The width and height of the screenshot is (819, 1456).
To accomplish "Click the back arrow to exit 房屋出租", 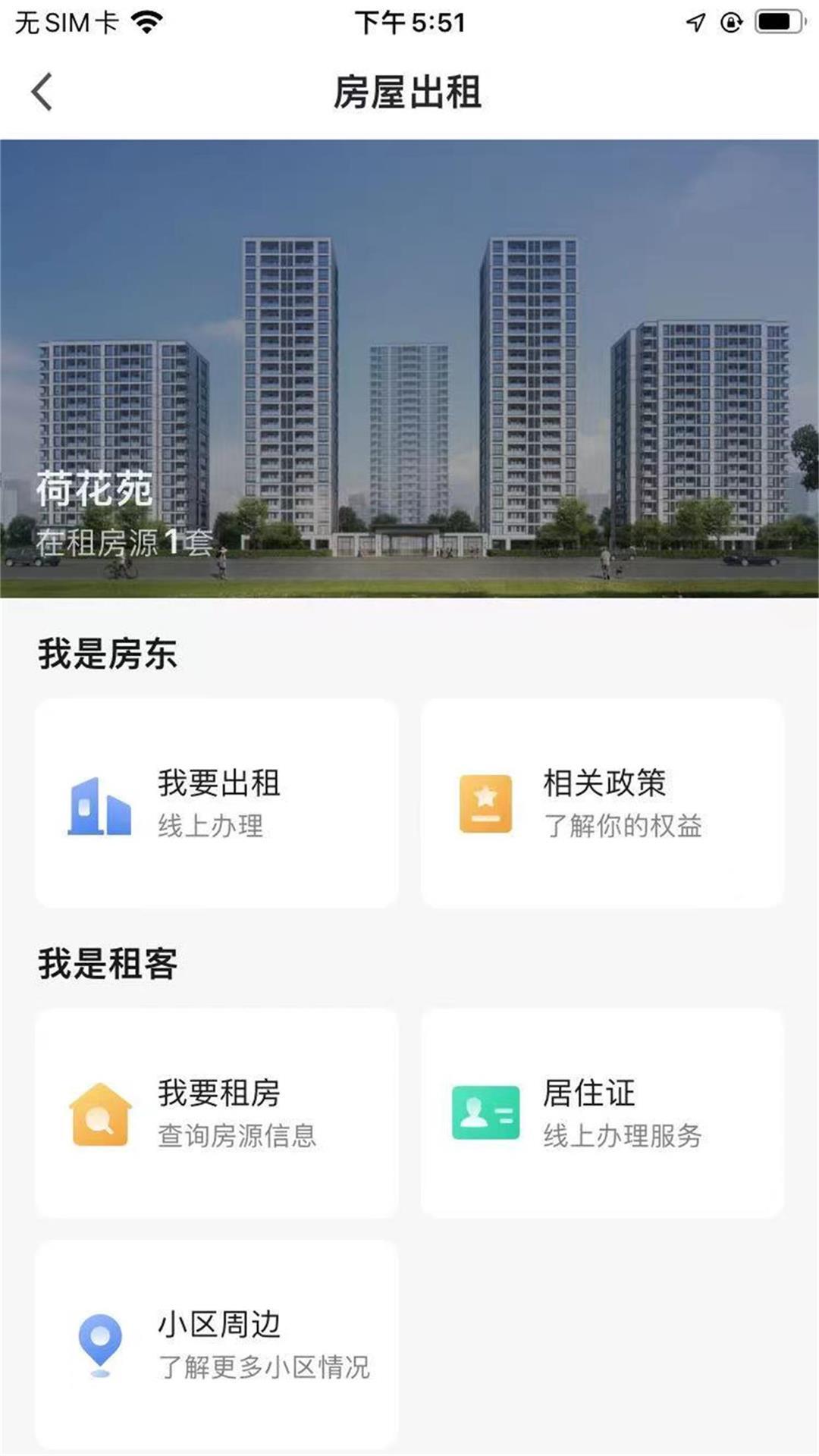I will (x=42, y=91).
